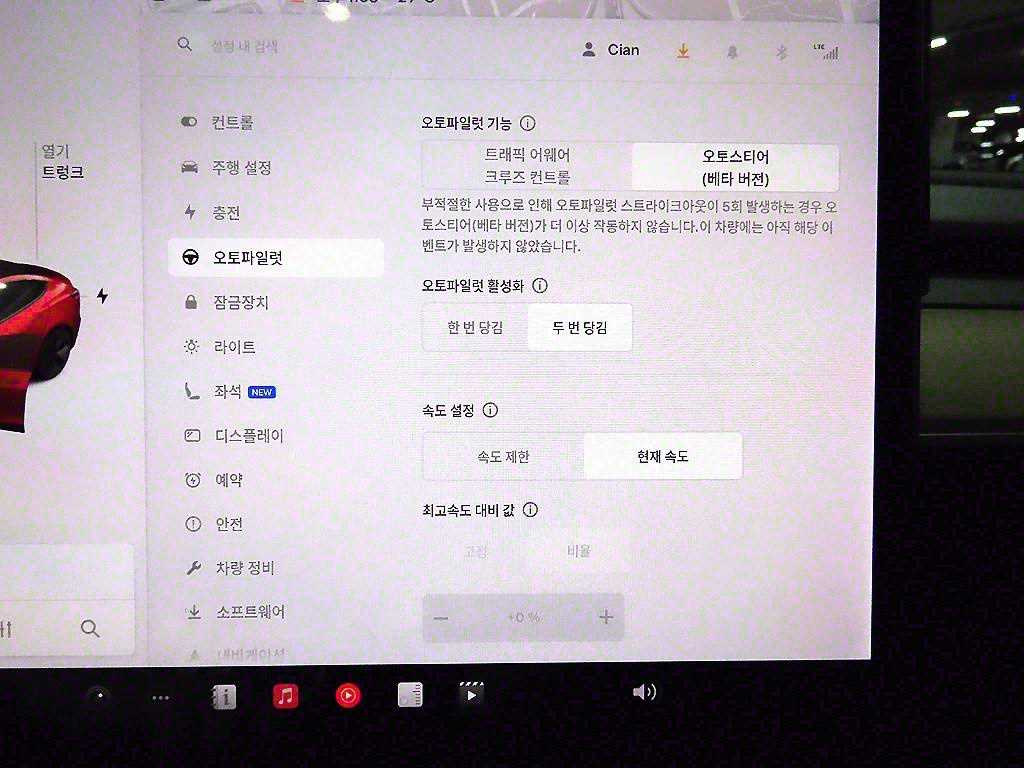Open the music app in dock
1024x768 pixels.
click(286, 695)
